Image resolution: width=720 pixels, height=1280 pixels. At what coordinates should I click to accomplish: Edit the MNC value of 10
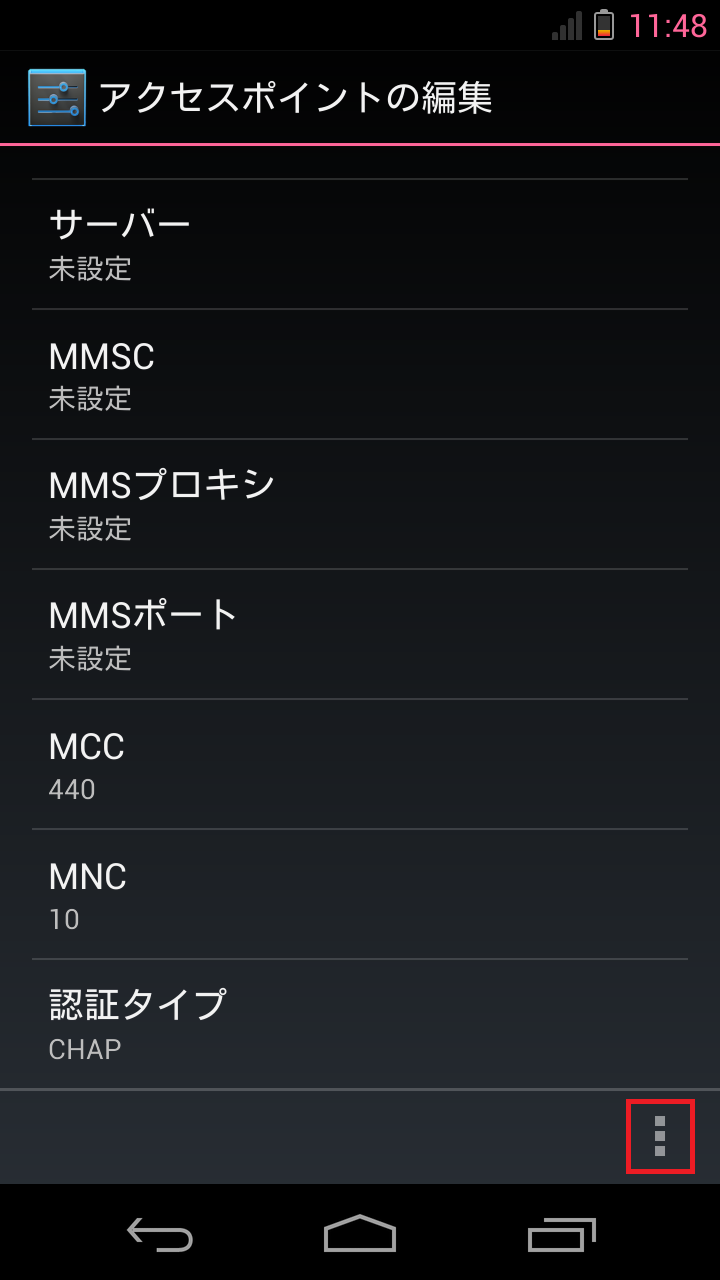coord(360,892)
